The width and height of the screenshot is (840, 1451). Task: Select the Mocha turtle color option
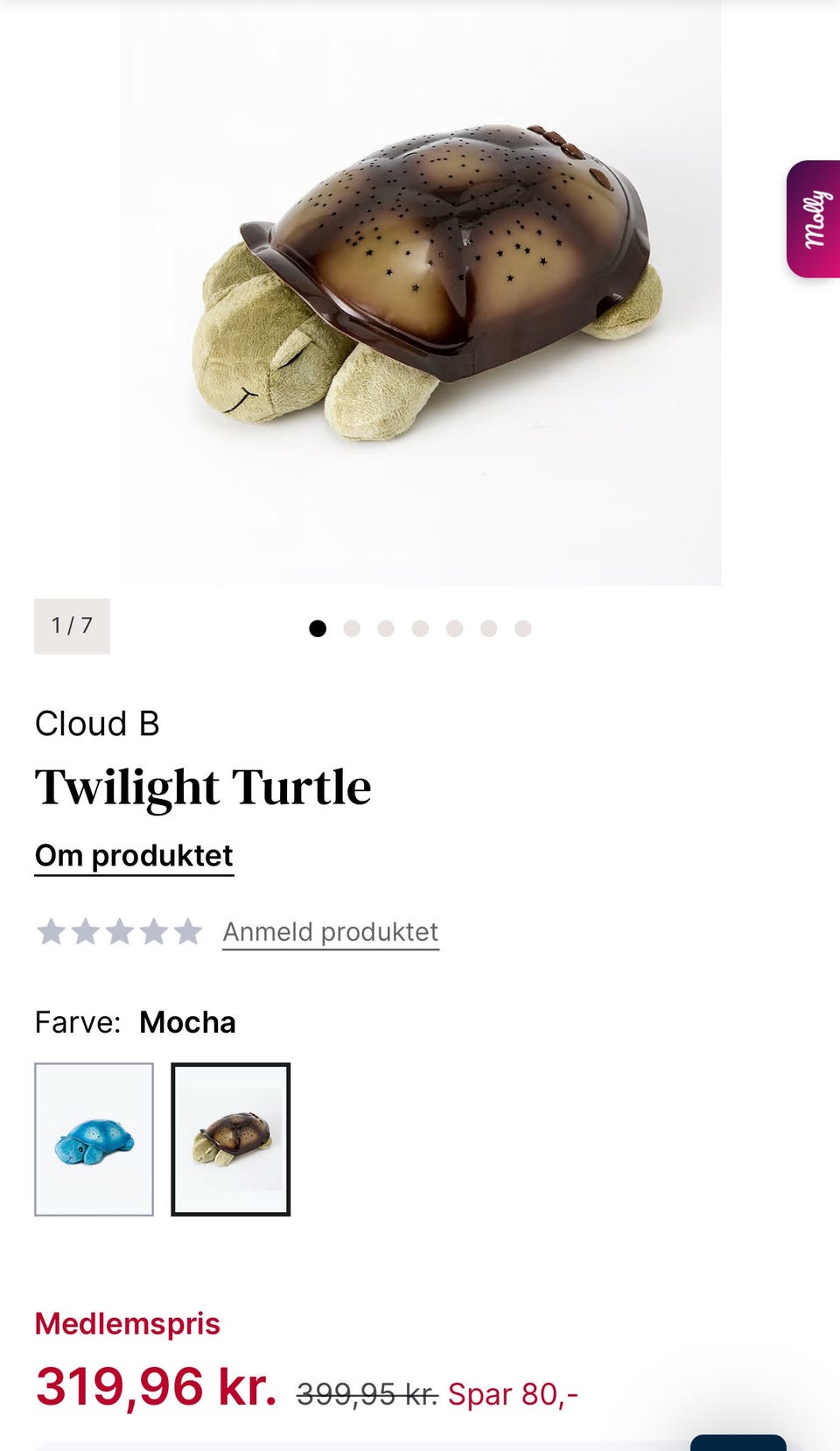(230, 1139)
